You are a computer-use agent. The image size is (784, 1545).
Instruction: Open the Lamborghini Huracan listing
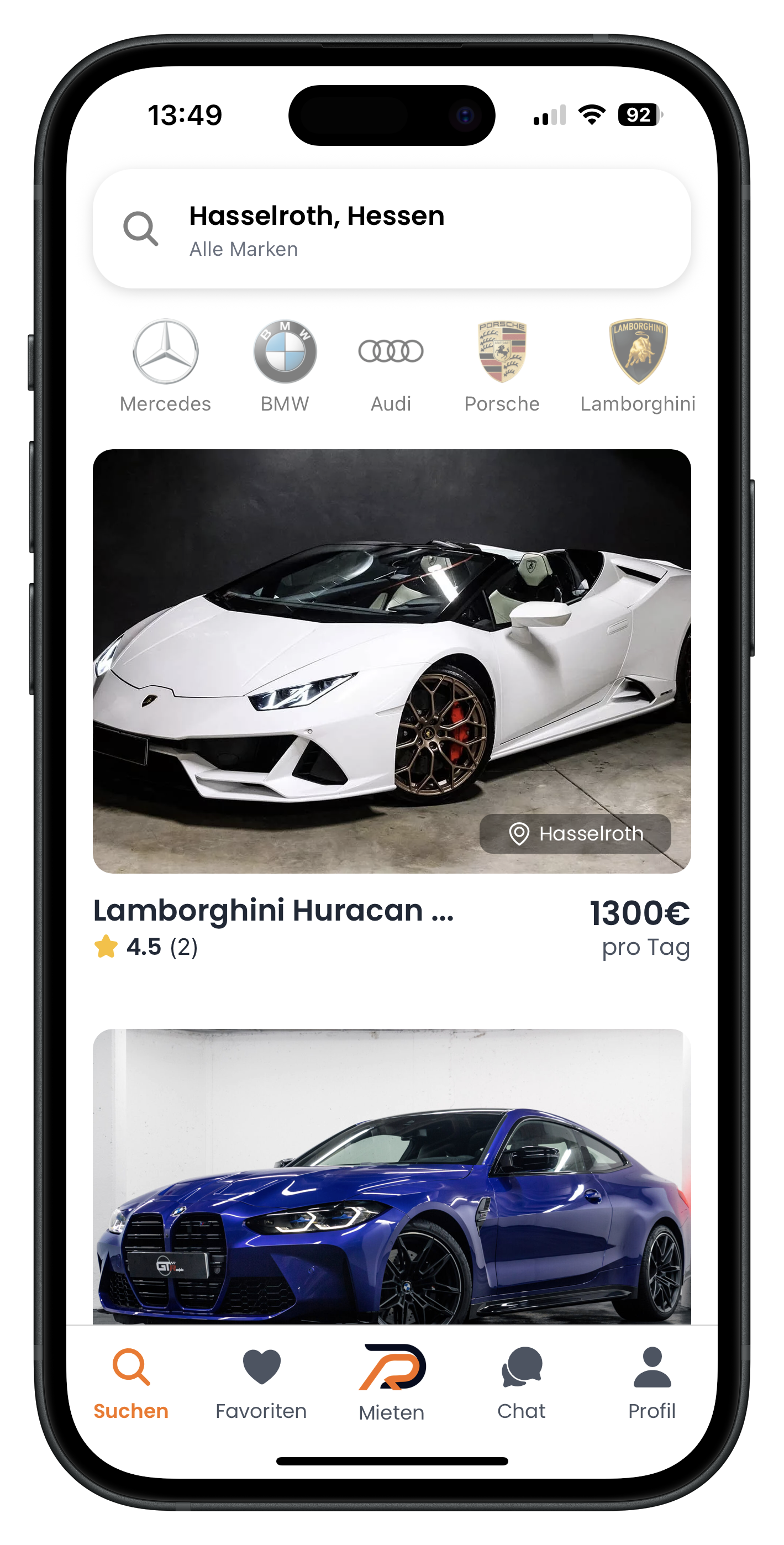point(391,661)
